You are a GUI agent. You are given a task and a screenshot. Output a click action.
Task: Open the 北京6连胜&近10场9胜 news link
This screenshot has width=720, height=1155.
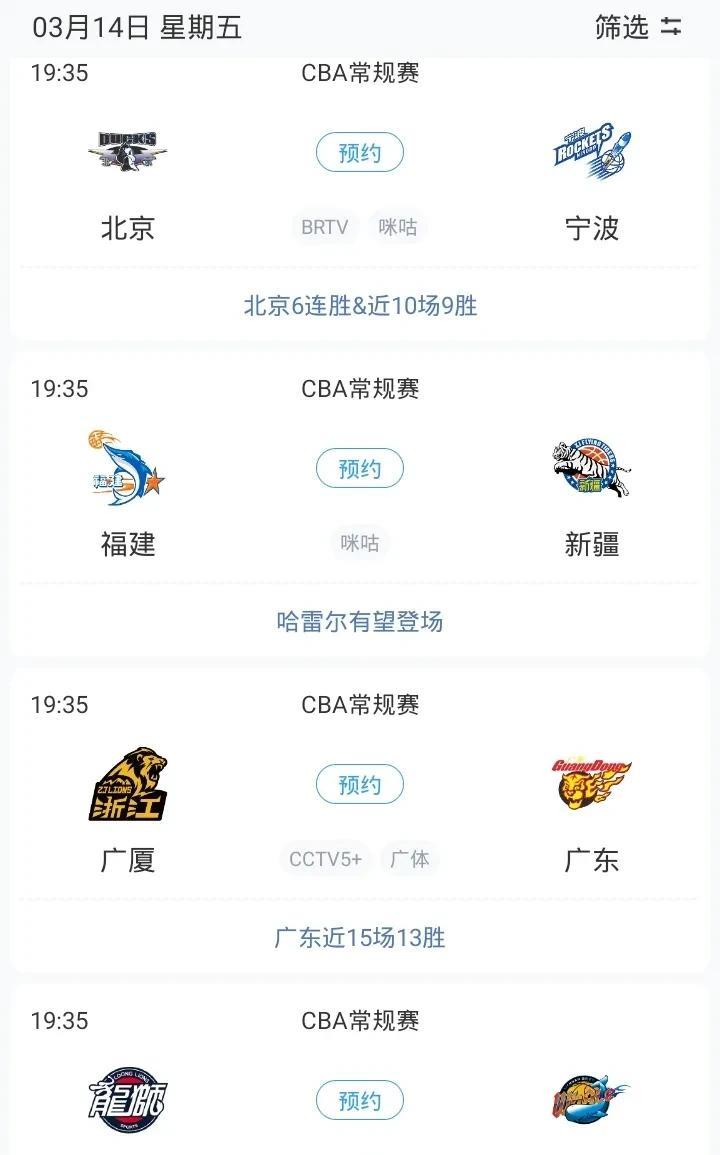[360, 306]
